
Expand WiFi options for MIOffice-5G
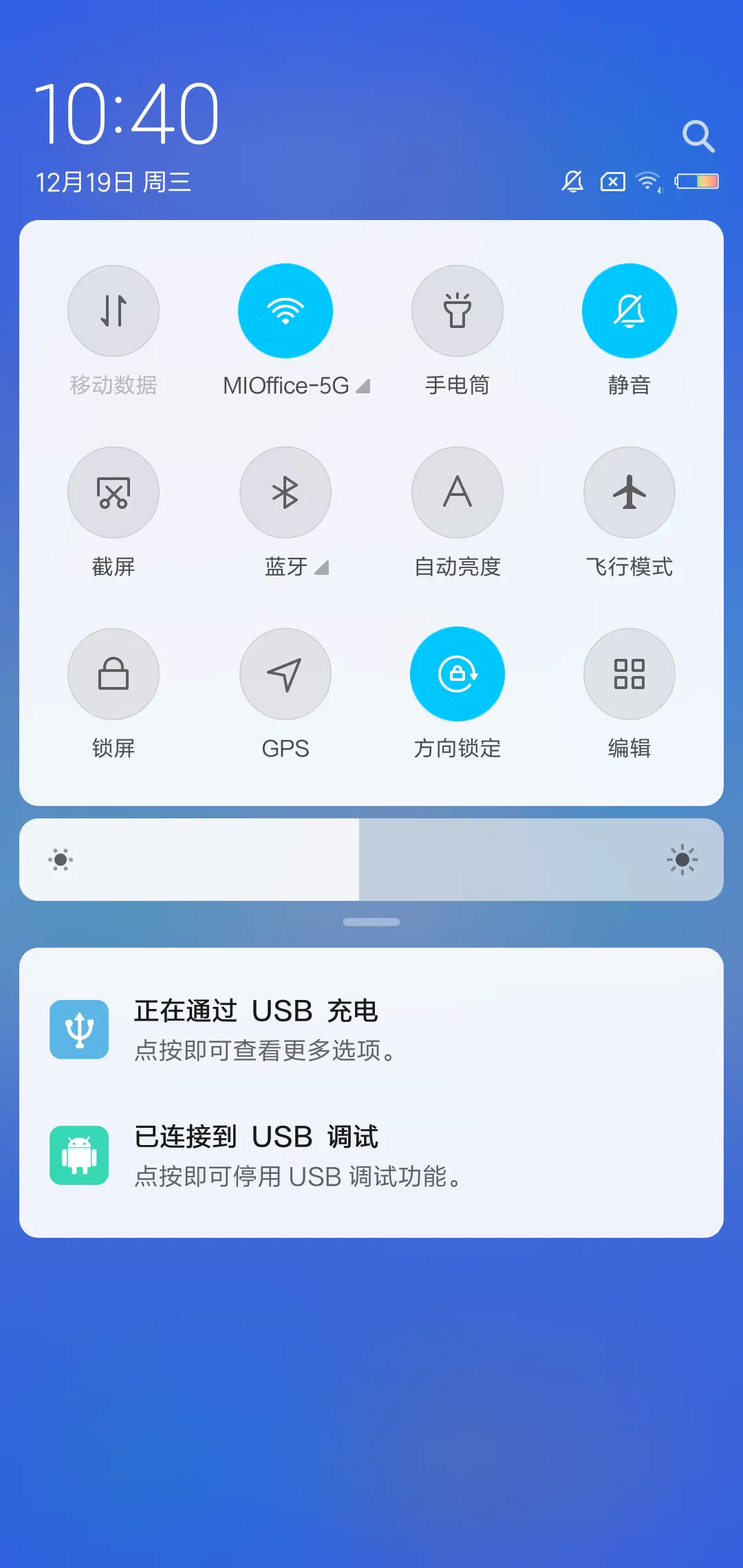364,386
